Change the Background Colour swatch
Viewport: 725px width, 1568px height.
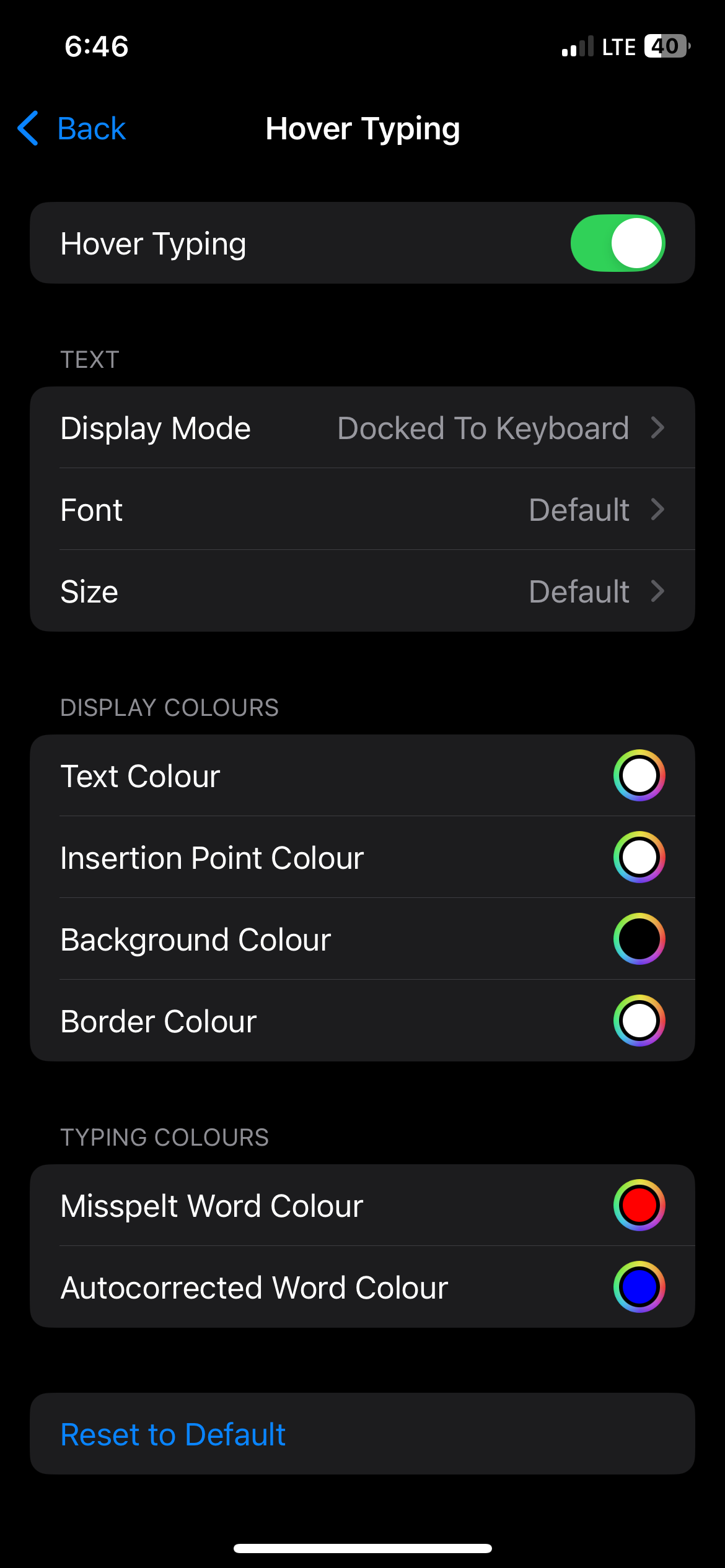coord(639,939)
